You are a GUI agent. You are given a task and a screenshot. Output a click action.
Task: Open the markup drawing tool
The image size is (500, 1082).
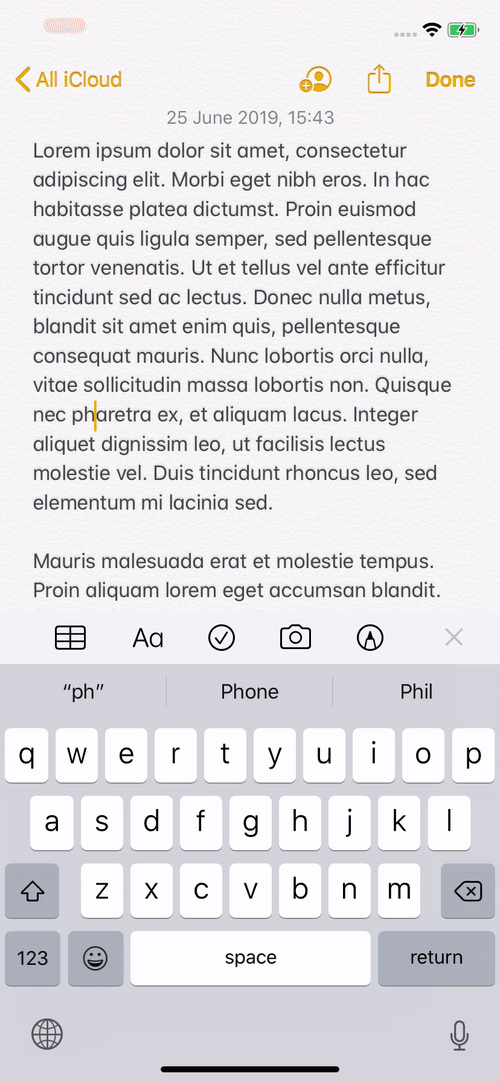coord(370,638)
